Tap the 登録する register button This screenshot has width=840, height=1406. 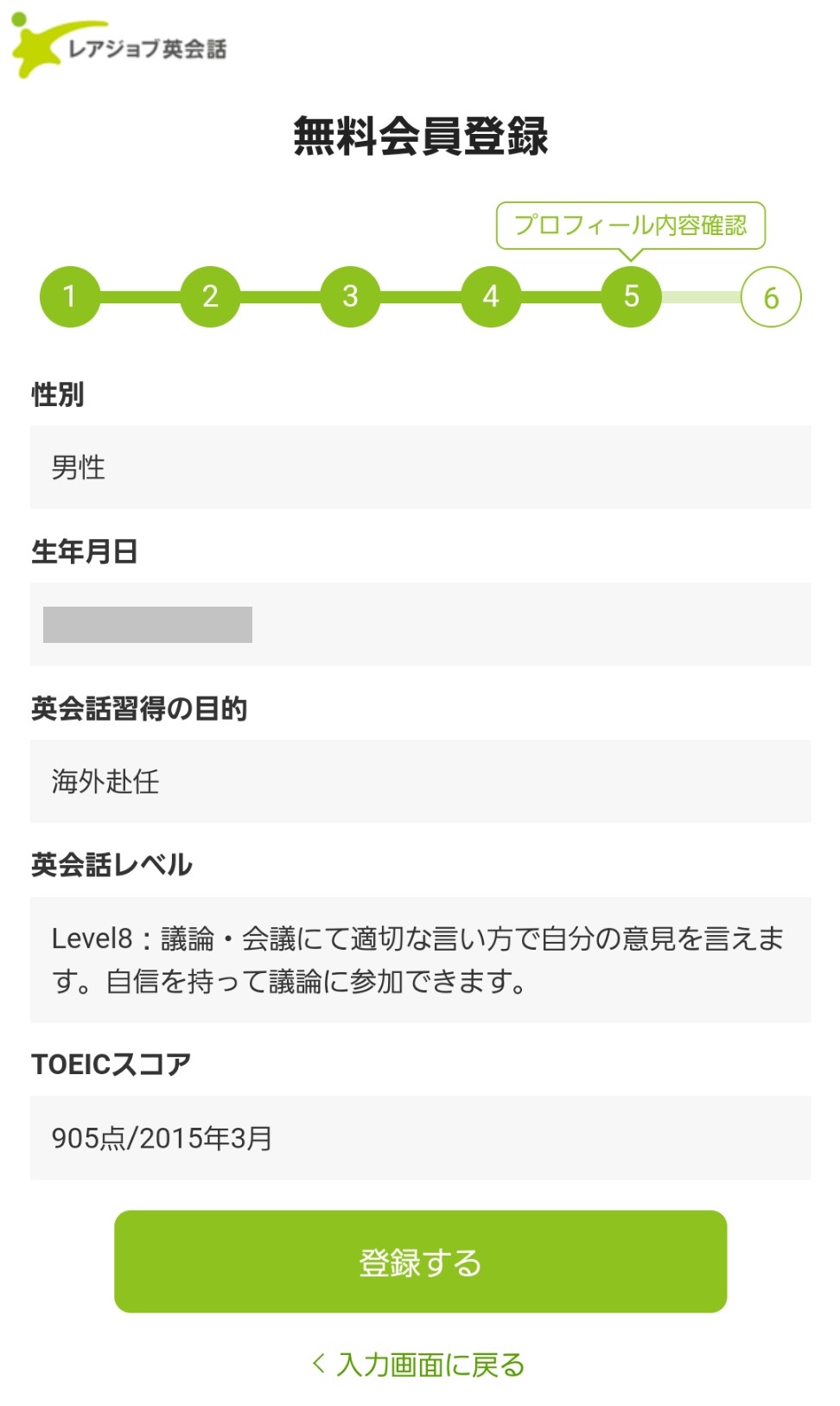pyautogui.click(x=420, y=1261)
